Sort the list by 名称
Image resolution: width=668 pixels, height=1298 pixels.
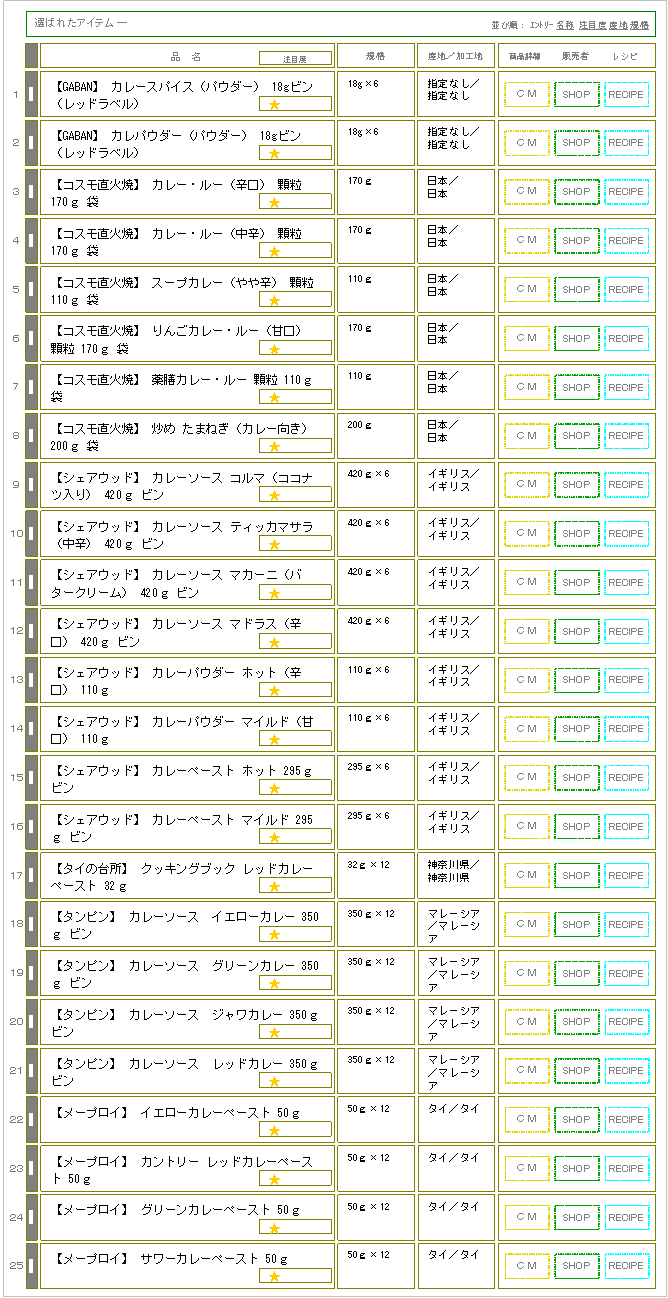pos(565,24)
